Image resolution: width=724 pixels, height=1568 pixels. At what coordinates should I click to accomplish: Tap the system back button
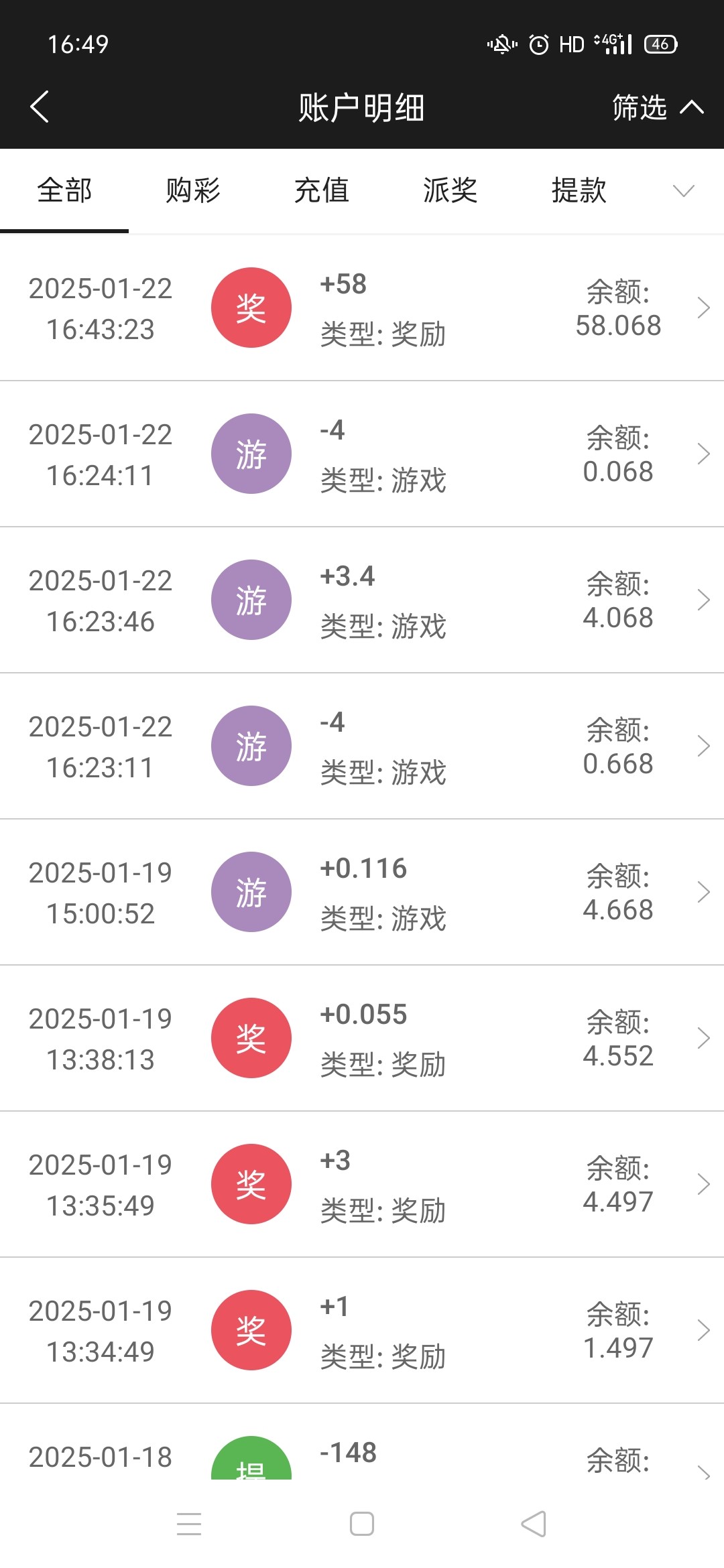534,1524
